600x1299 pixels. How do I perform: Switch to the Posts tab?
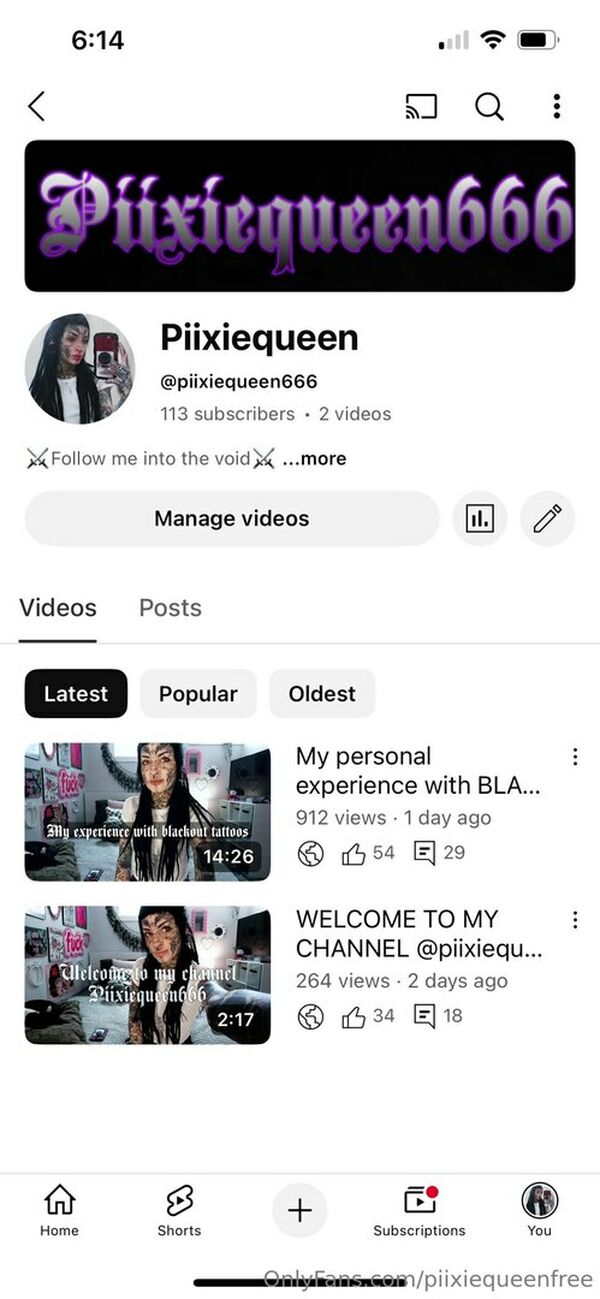[170, 608]
